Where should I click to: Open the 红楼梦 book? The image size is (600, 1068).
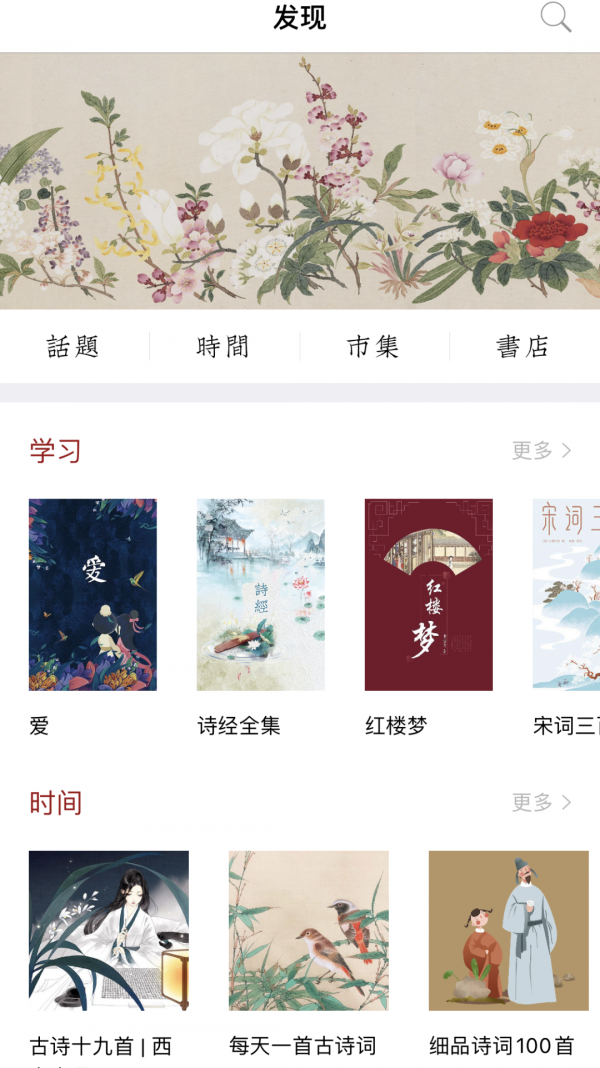[x=428, y=594]
